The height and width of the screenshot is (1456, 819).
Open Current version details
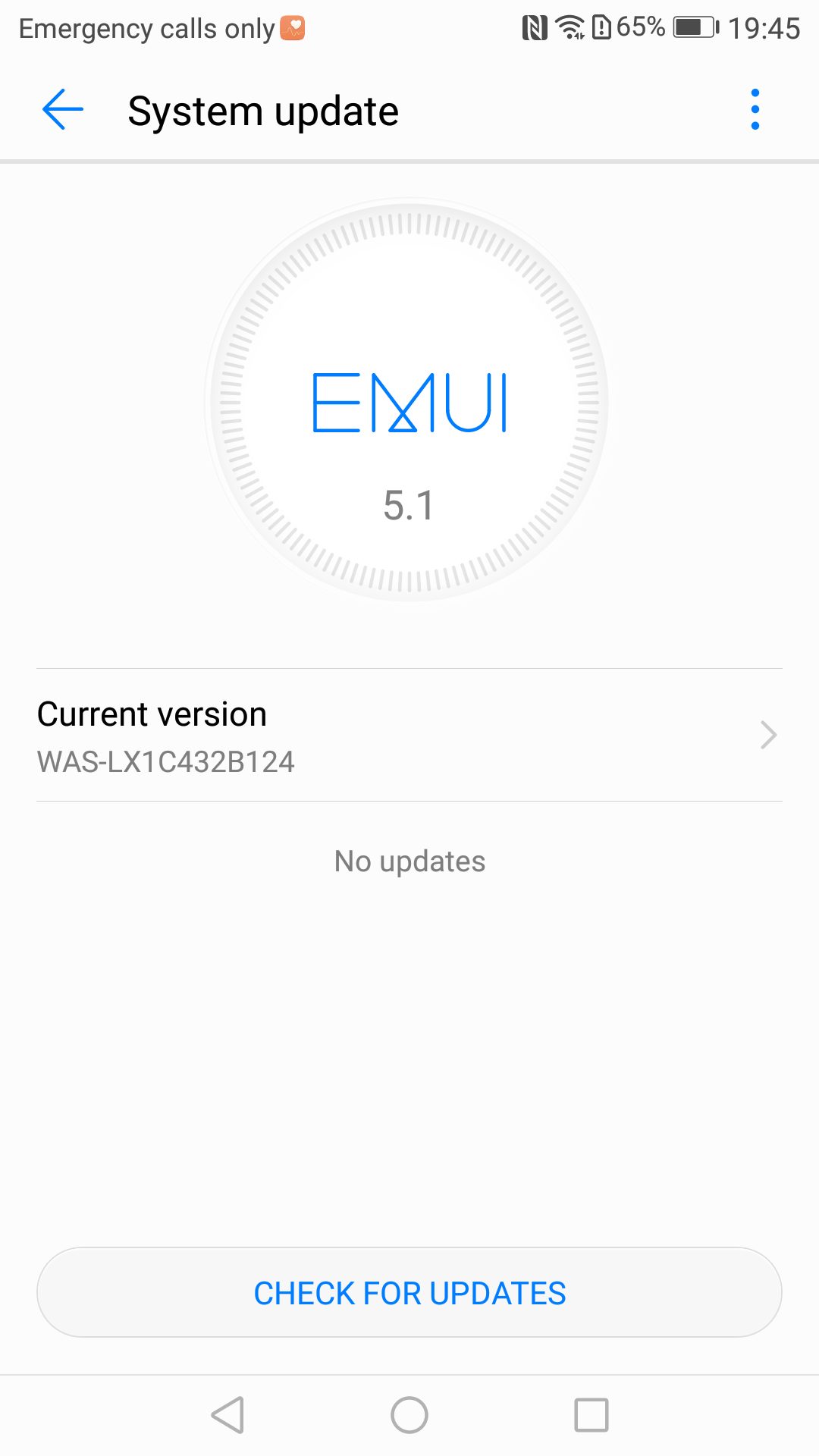click(x=409, y=735)
